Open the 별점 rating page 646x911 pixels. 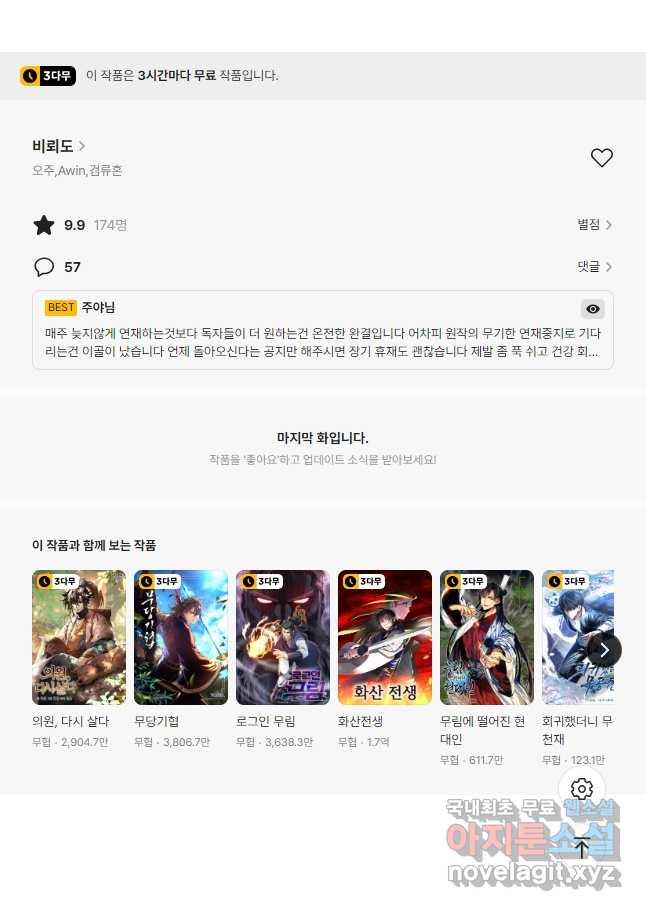pos(594,225)
